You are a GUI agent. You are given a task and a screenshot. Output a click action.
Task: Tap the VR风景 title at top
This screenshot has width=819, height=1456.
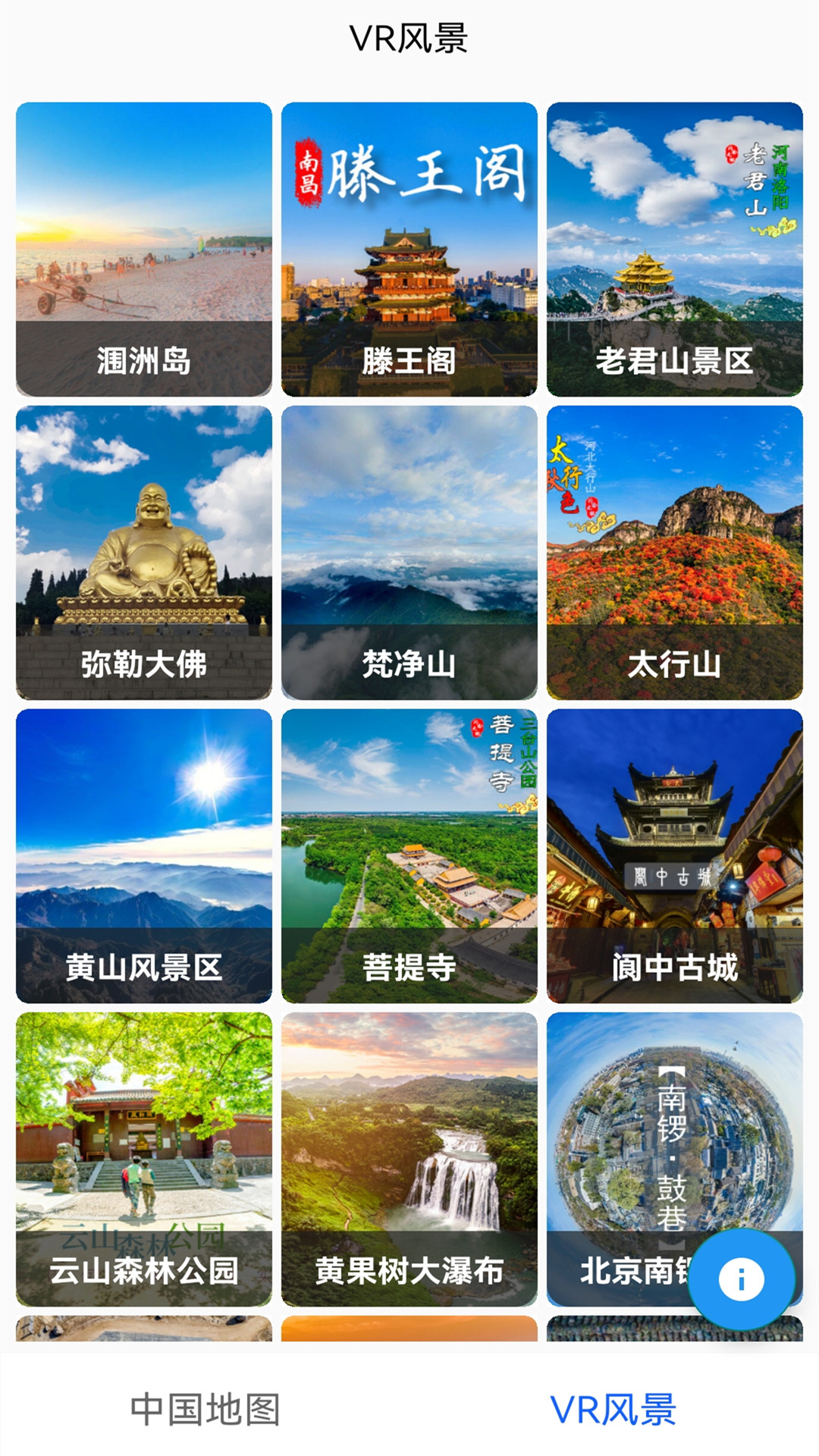point(409,36)
